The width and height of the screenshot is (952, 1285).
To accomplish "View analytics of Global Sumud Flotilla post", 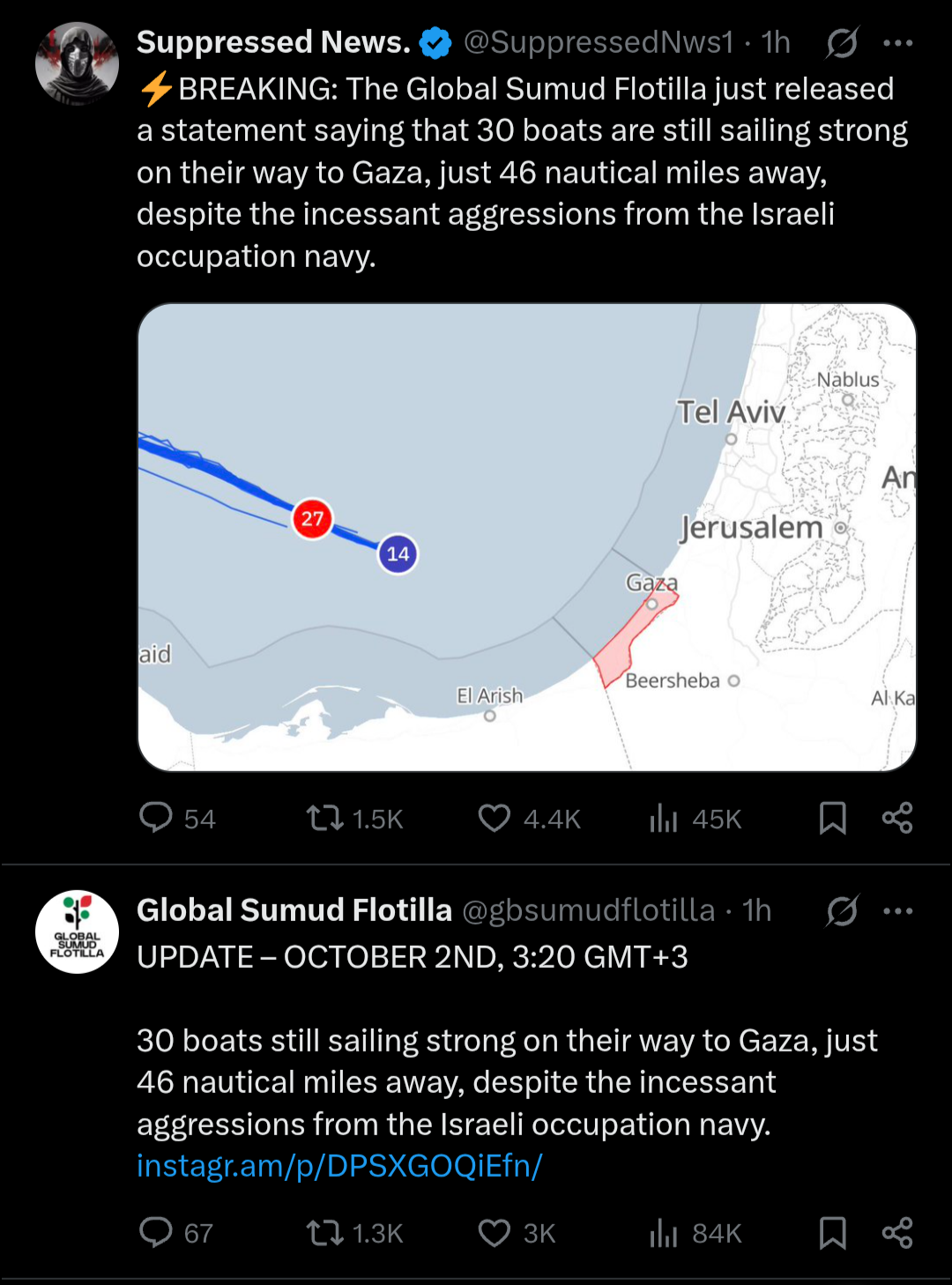I will click(664, 1232).
